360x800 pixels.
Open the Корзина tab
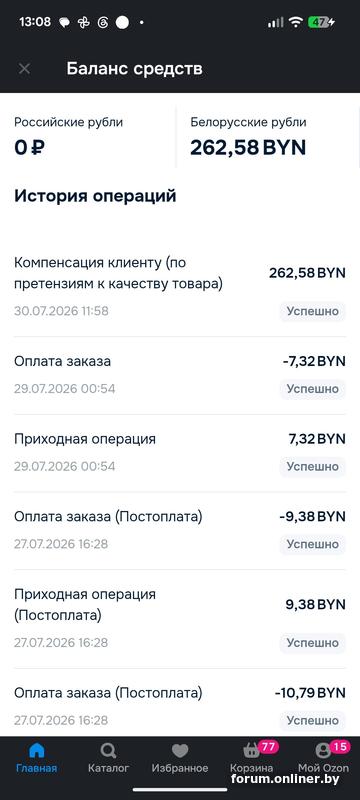pos(252,758)
